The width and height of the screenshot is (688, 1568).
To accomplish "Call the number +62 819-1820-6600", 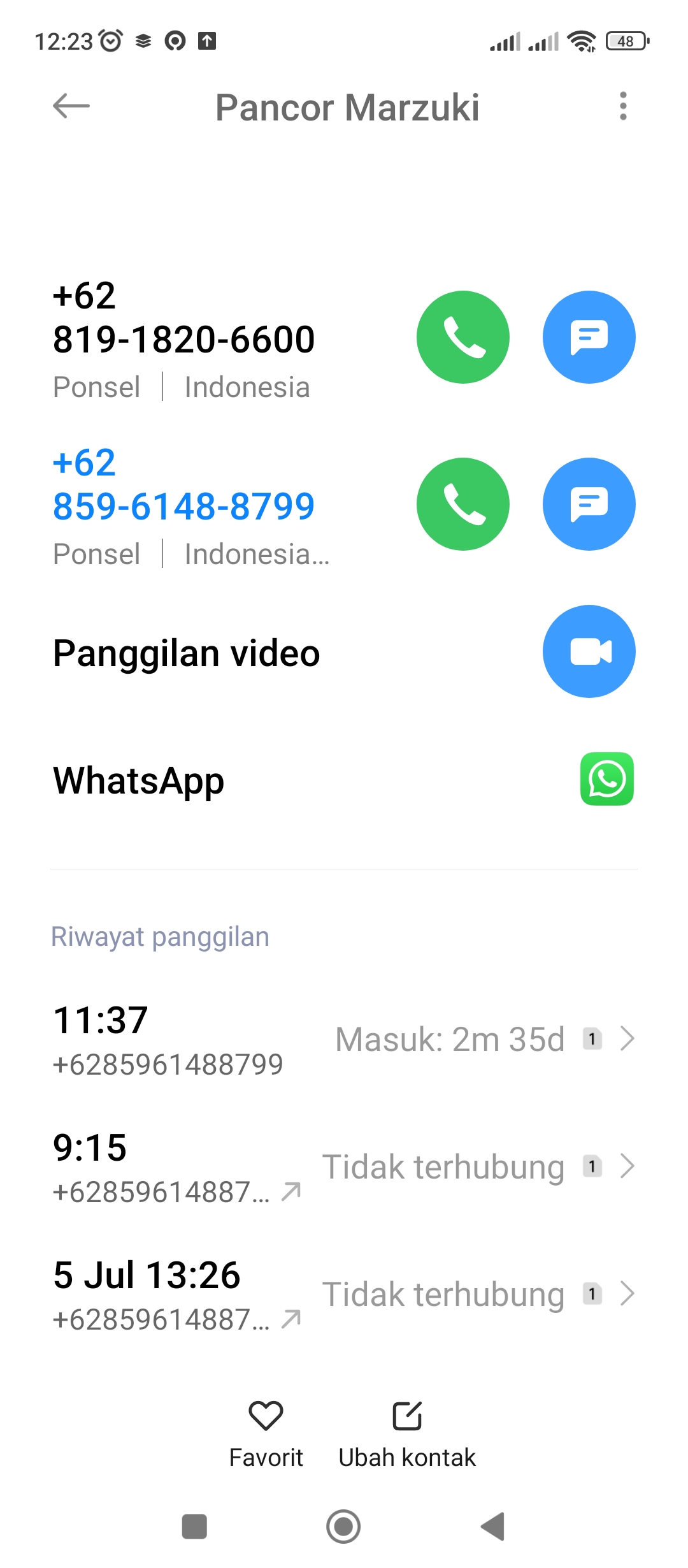I will [x=463, y=337].
